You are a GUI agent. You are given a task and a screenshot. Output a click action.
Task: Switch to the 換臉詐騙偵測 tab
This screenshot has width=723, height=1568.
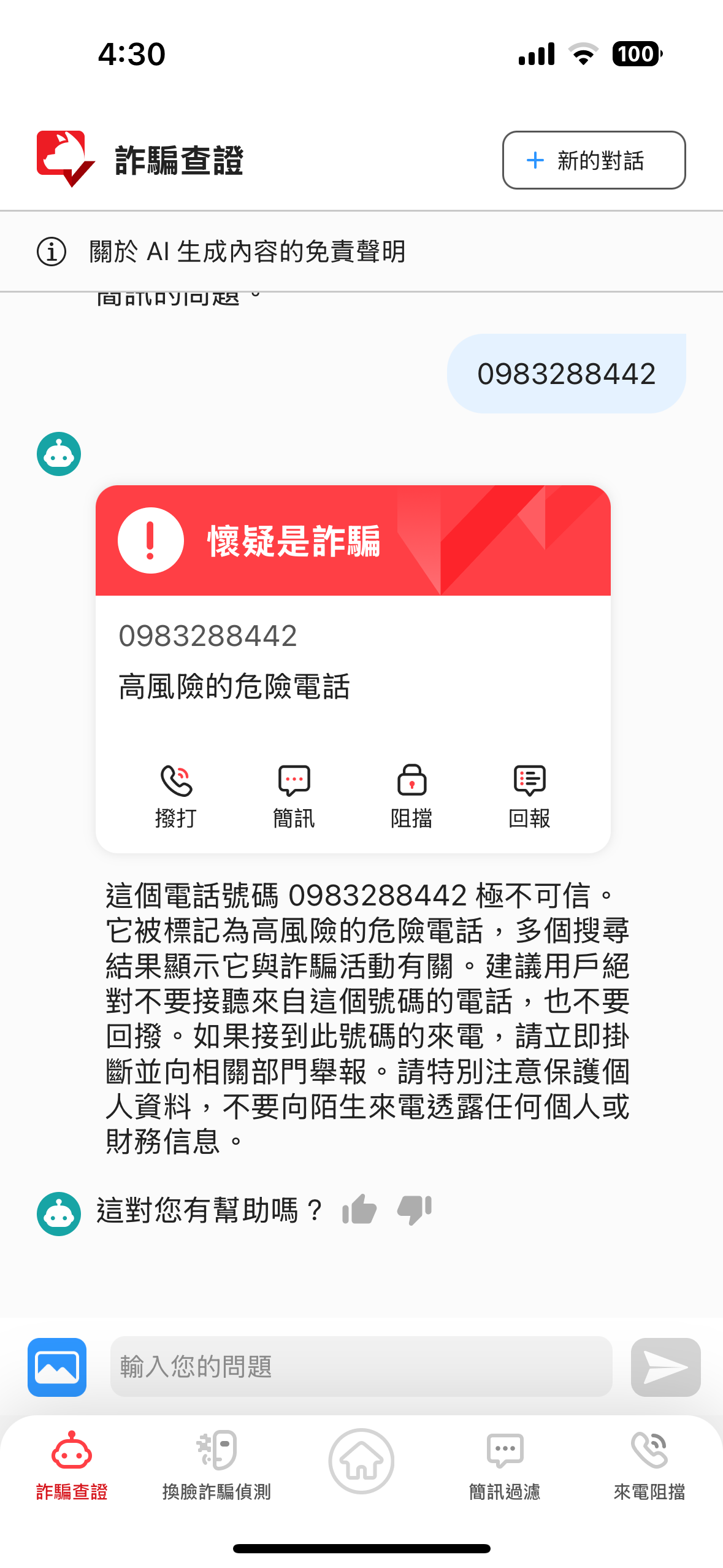(216, 1466)
